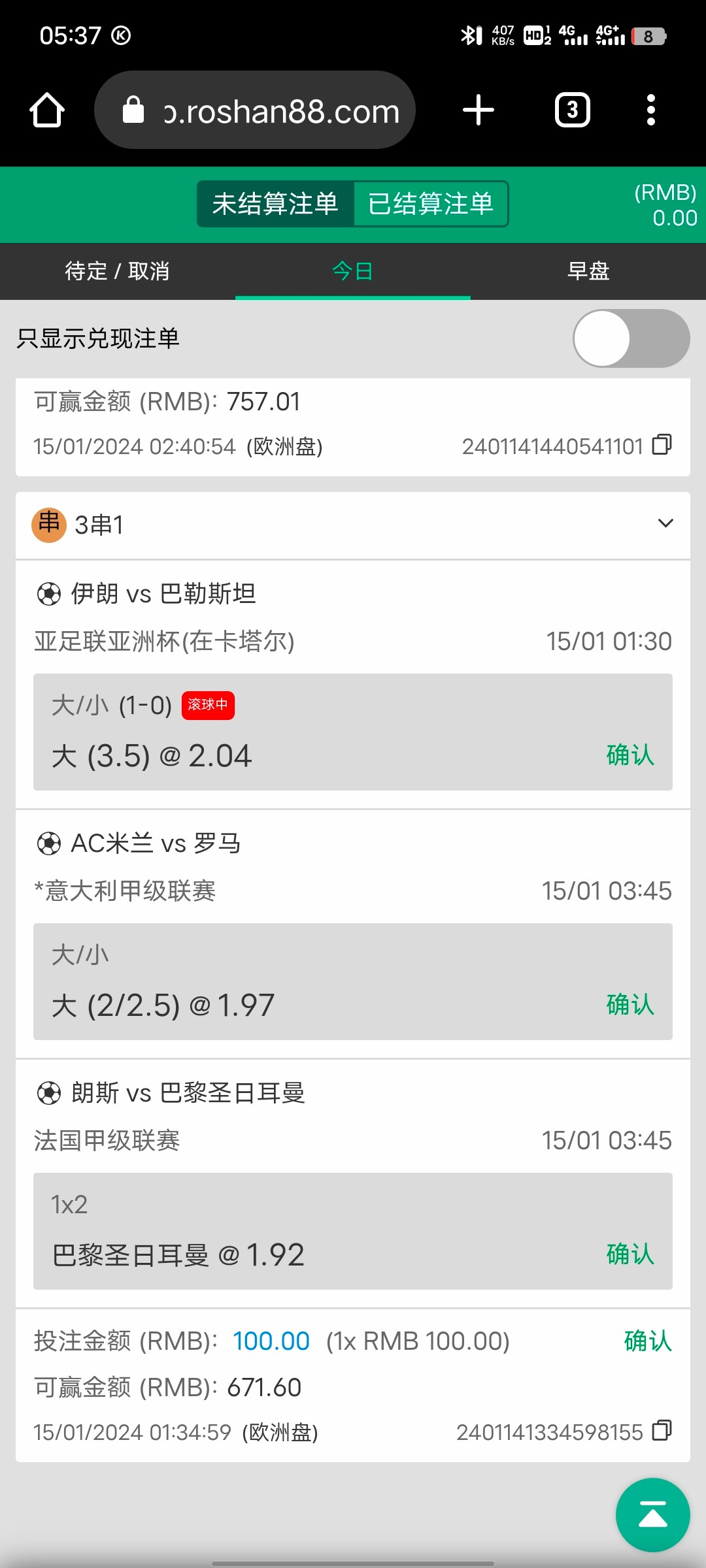
Task: Select the 今日 tab
Action: coord(353,270)
